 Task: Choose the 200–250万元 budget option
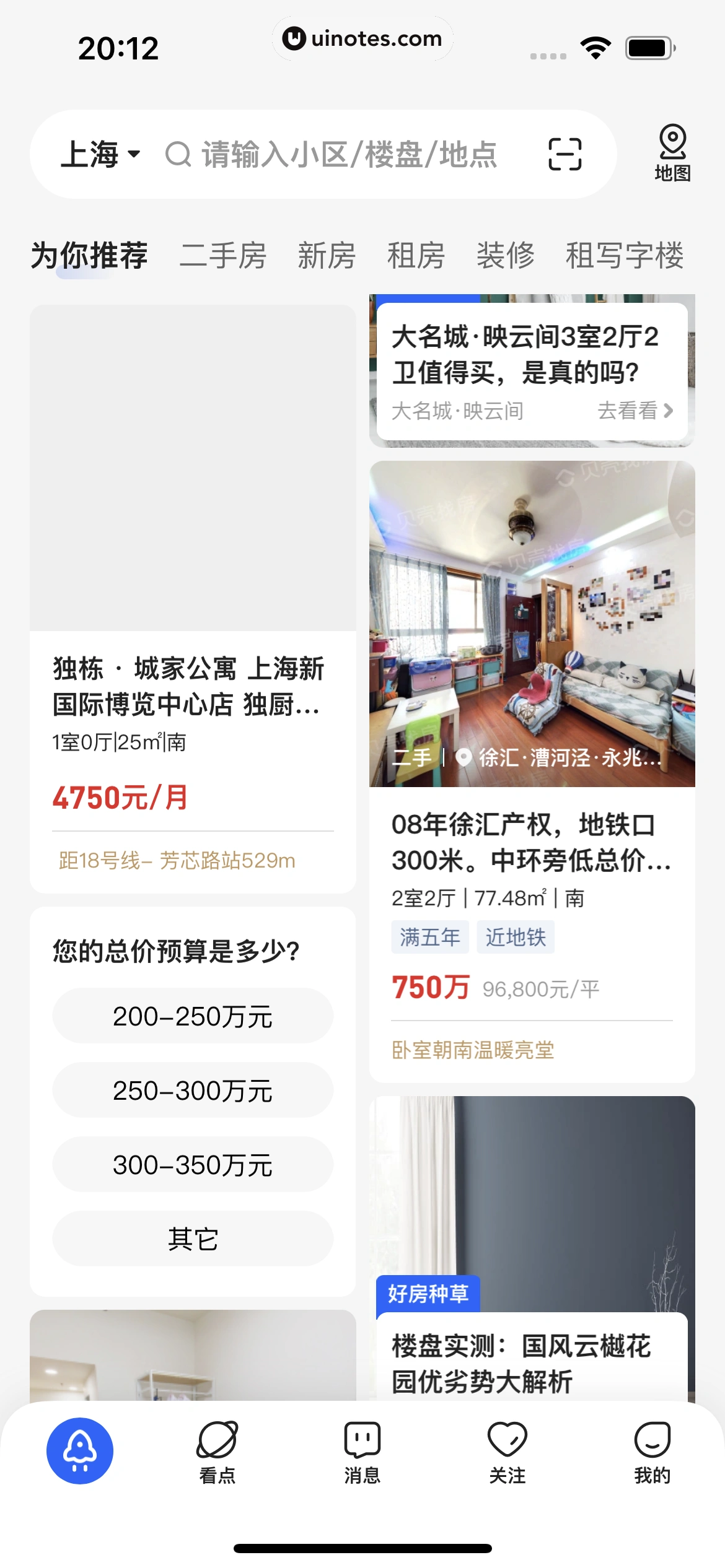click(193, 1016)
